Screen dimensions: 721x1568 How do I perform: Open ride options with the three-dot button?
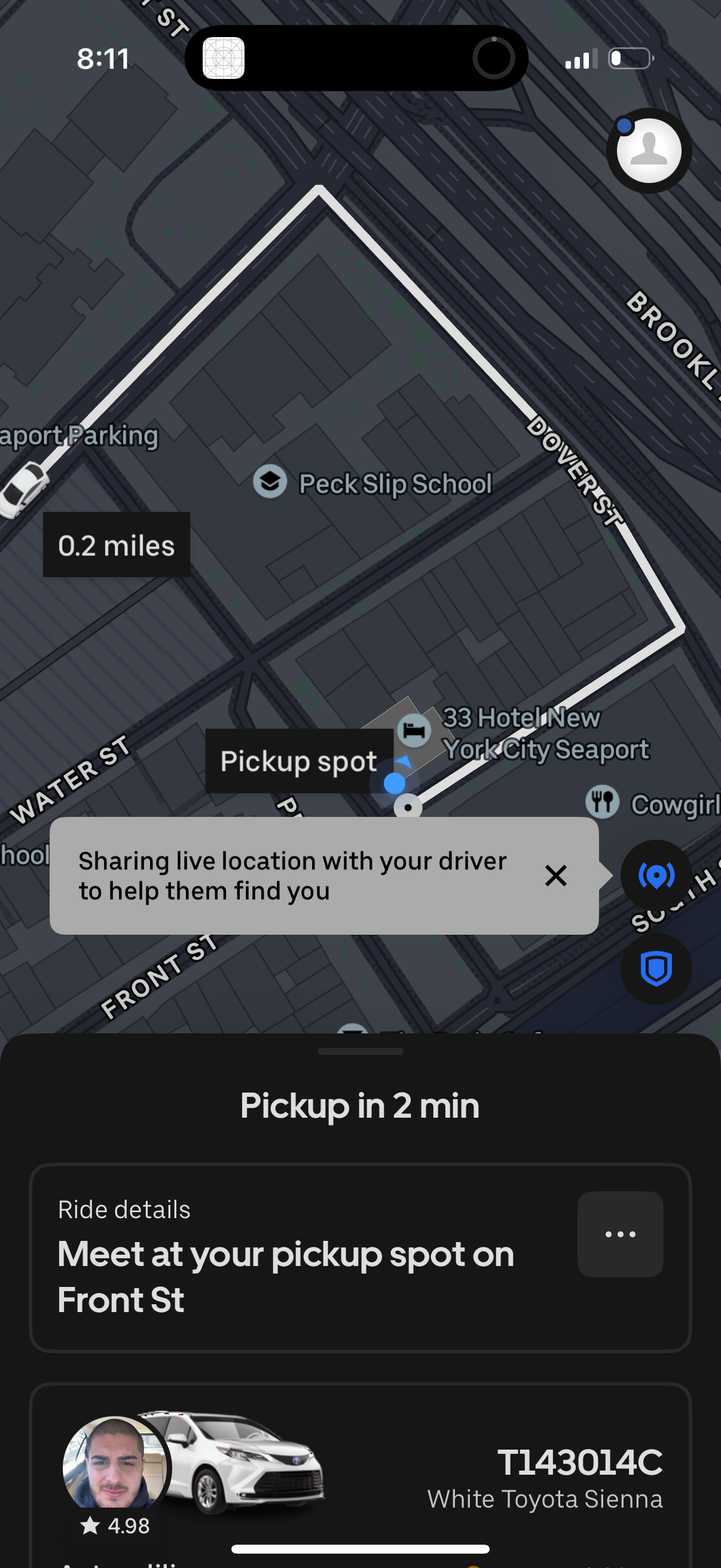pyautogui.click(x=619, y=1234)
